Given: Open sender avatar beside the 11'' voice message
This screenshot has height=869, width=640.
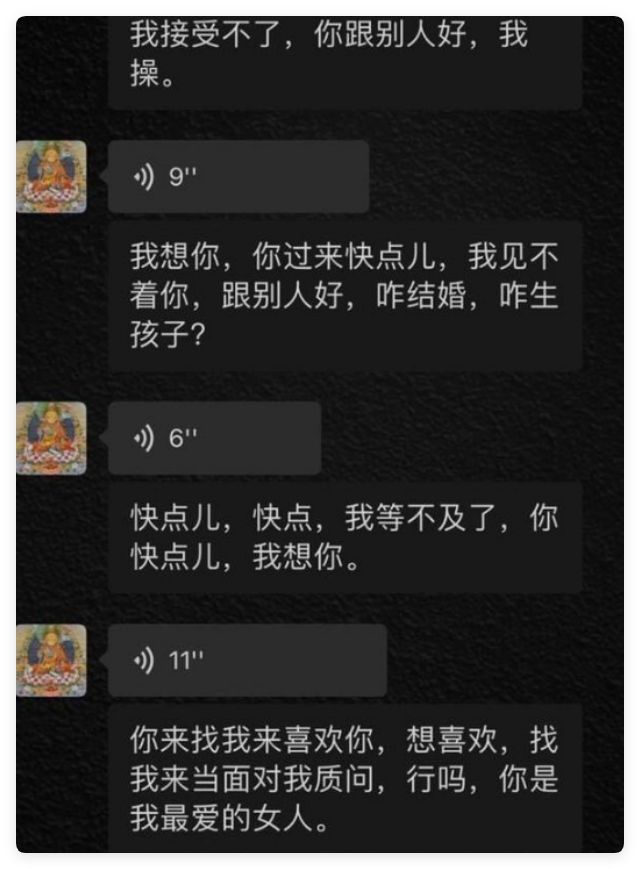Looking at the screenshot, I should (x=51, y=660).
